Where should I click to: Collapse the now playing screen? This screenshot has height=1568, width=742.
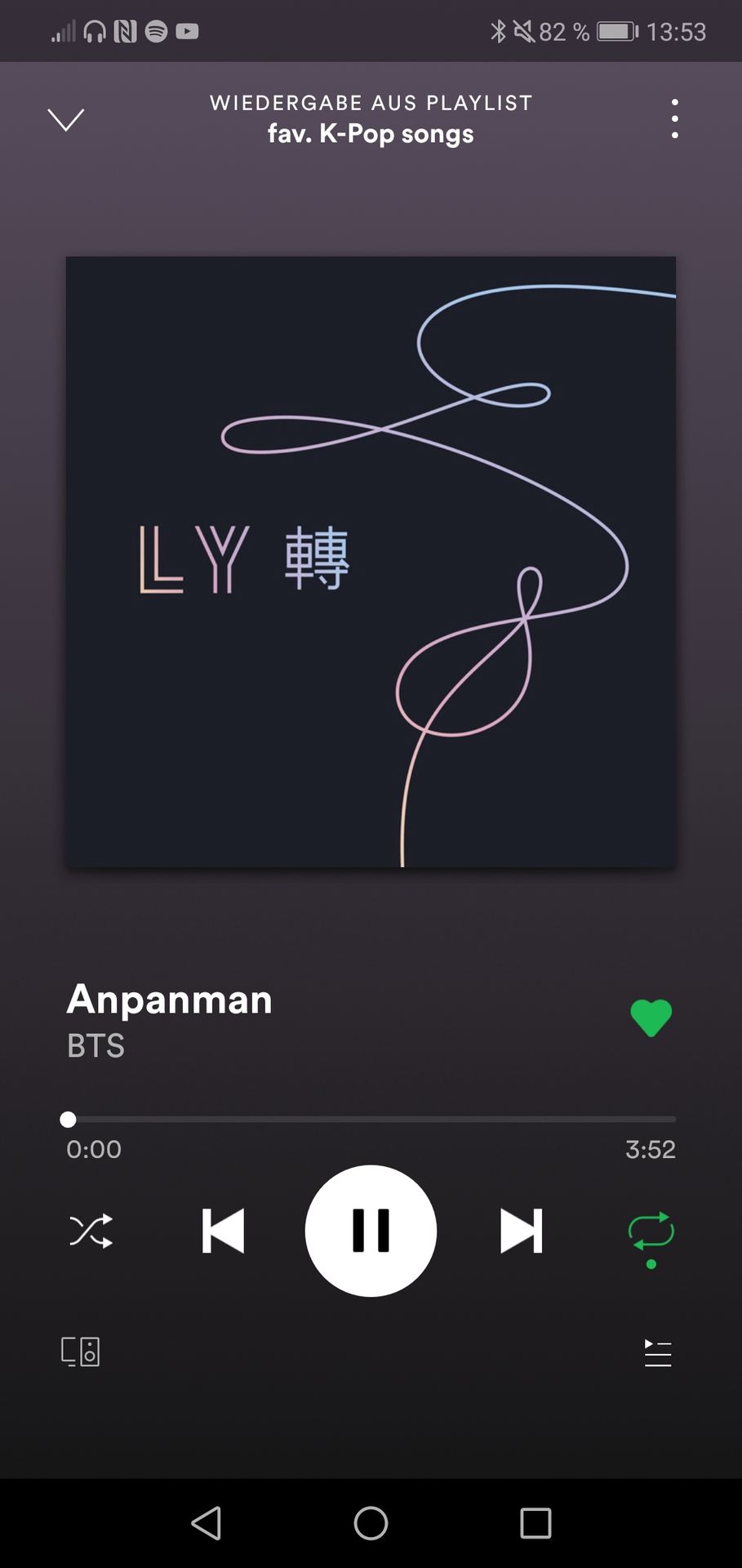tap(66, 119)
